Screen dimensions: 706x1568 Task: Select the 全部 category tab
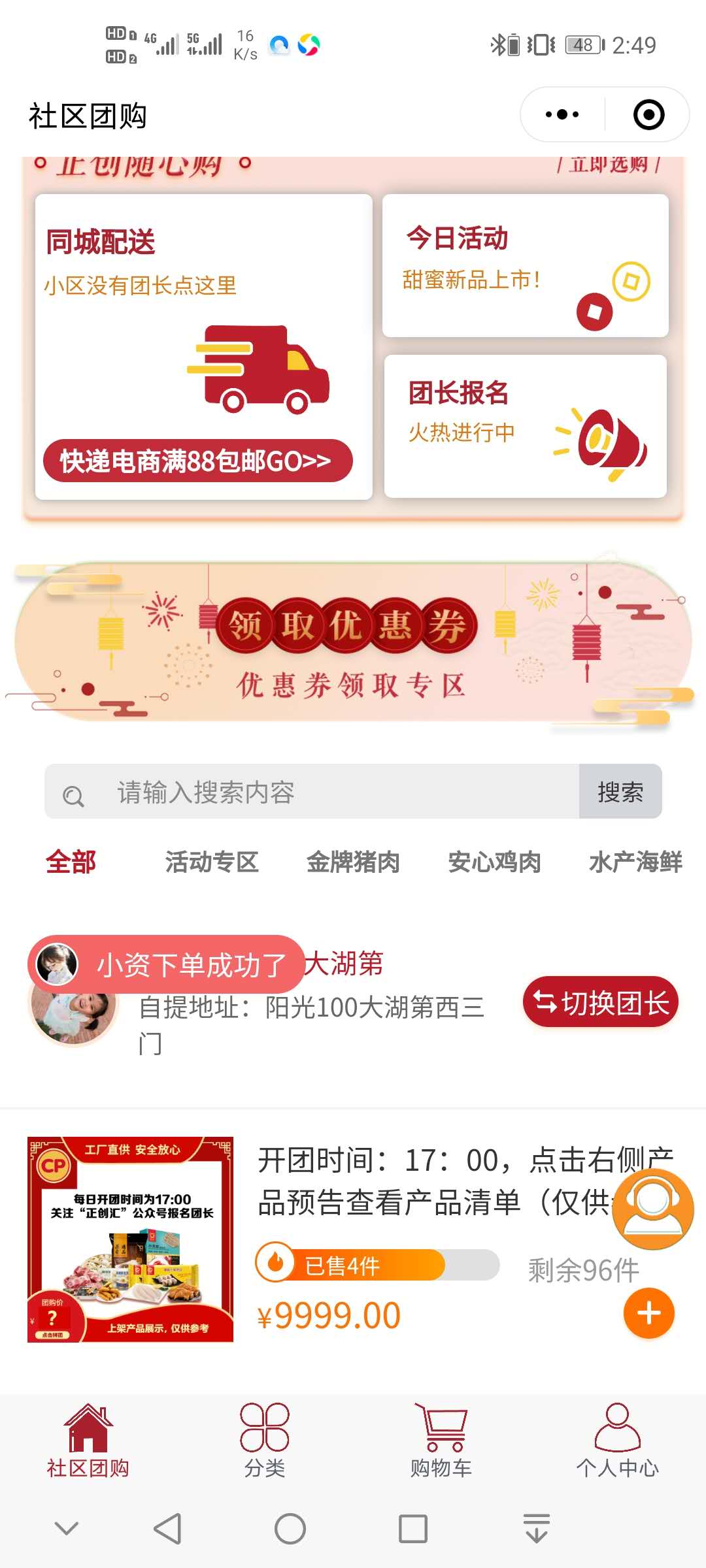click(x=71, y=862)
